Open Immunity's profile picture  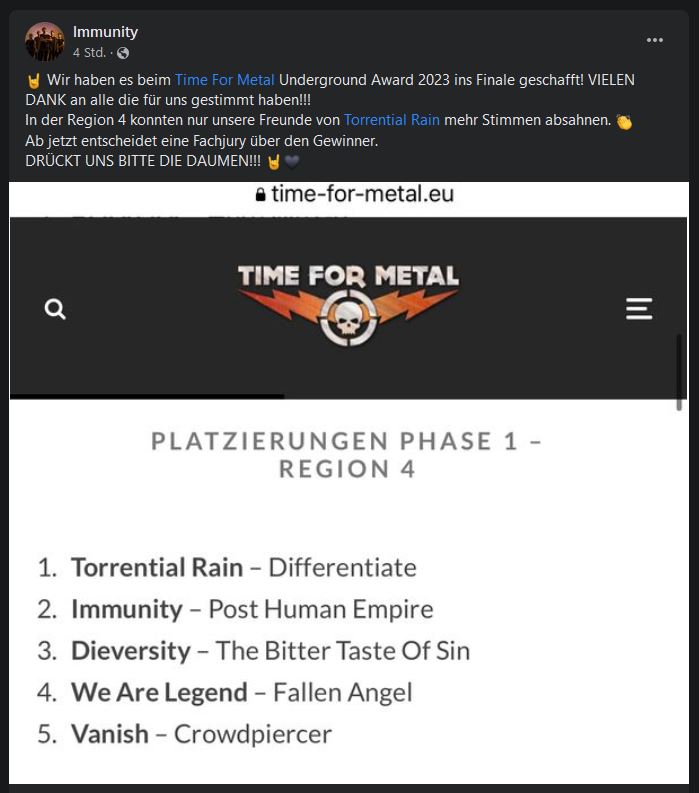click(44, 41)
